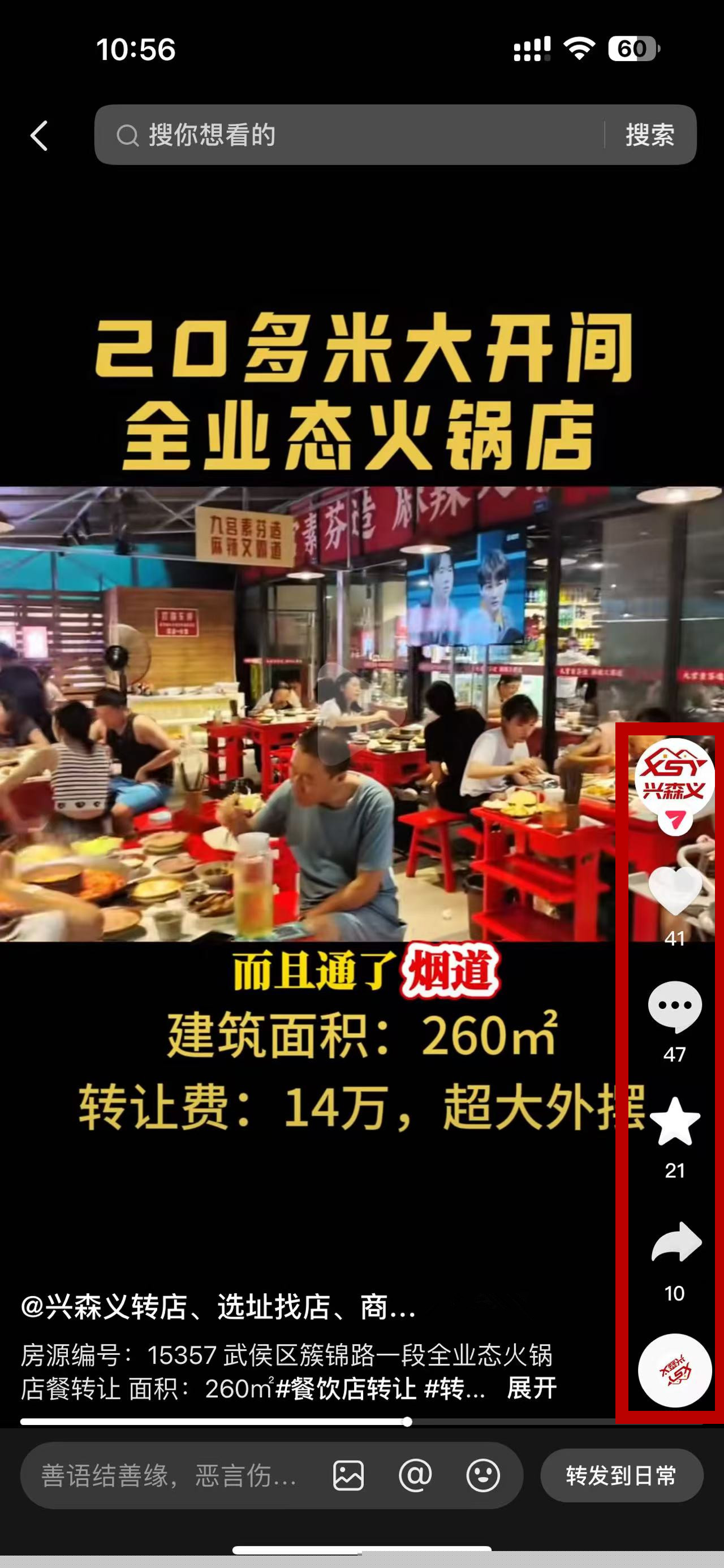Viewport: 724px width, 1568px height.
Task: Seek along the video progress bar
Action: coord(407,1422)
